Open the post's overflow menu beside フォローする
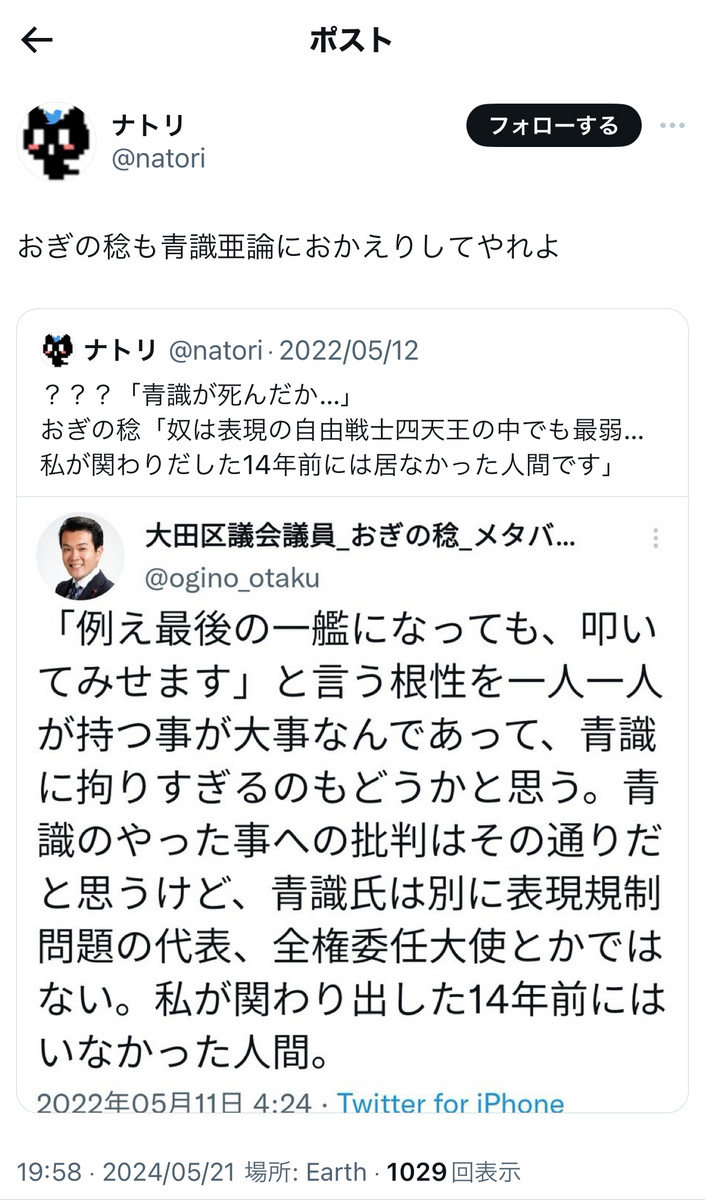The image size is (705, 1200). tap(672, 126)
